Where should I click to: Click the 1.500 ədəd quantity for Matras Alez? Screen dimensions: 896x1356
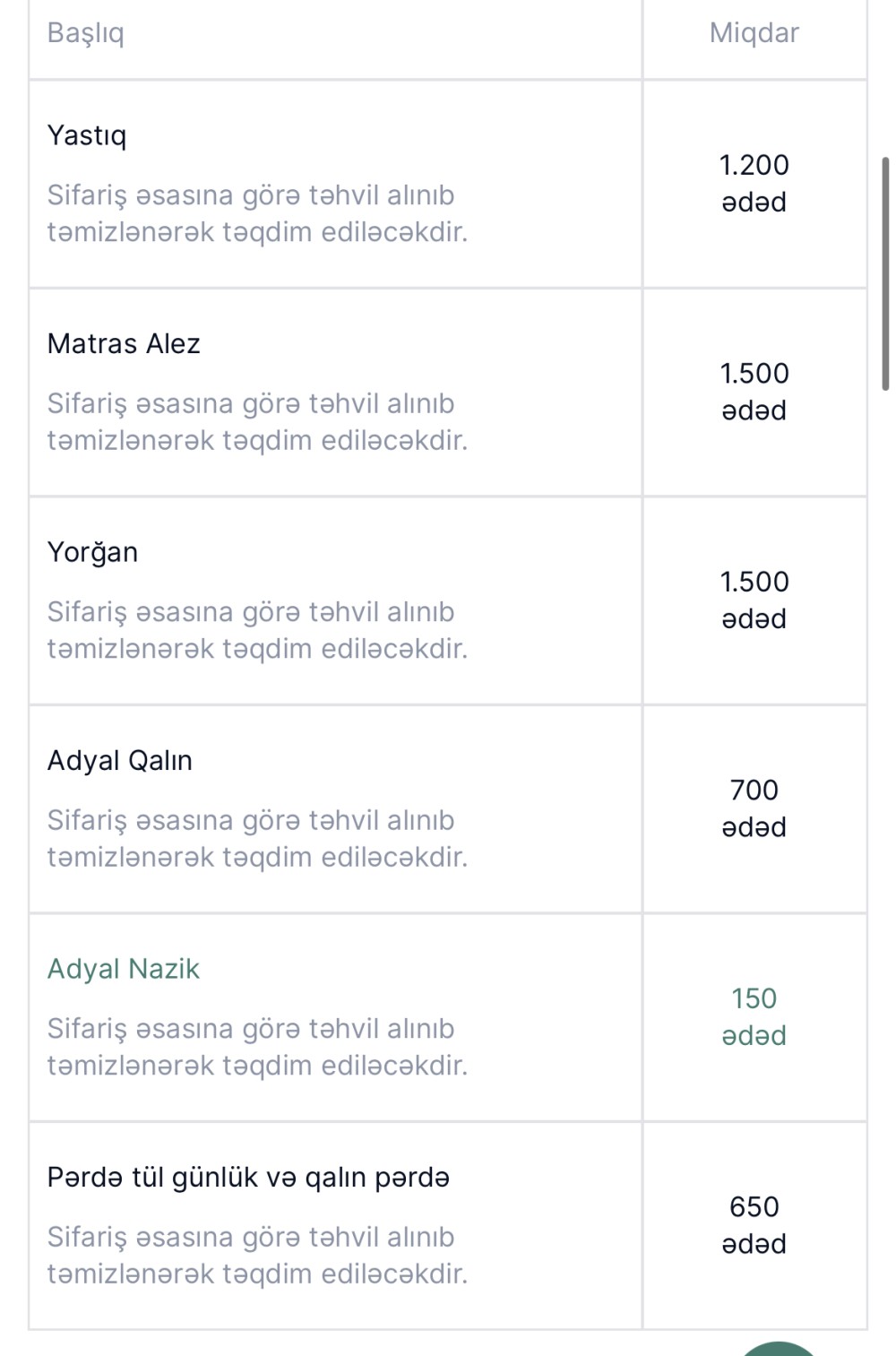(x=754, y=392)
